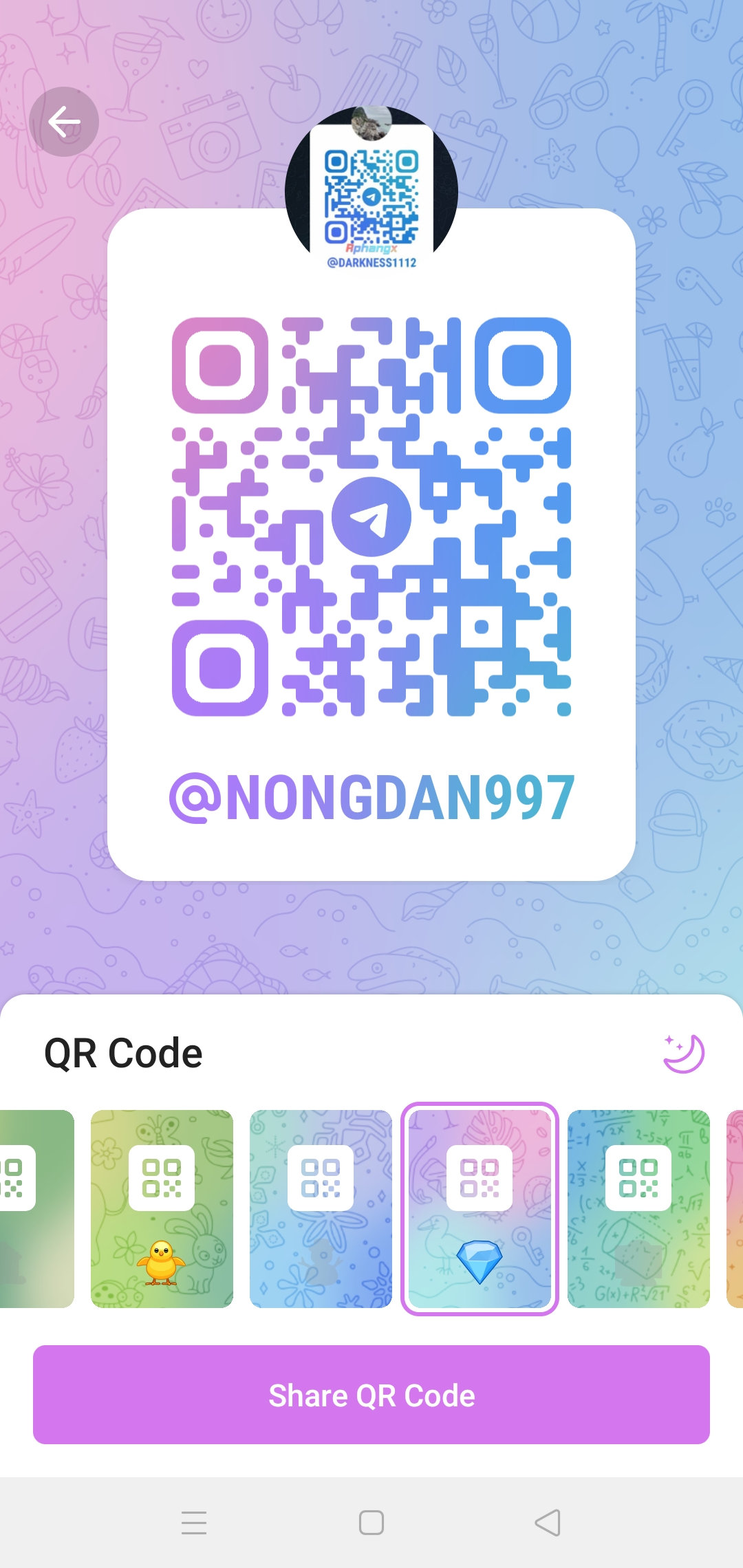Viewport: 743px width, 1568px height.
Task: Choose the blue snowman QR theme
Action: [321, 1208]
